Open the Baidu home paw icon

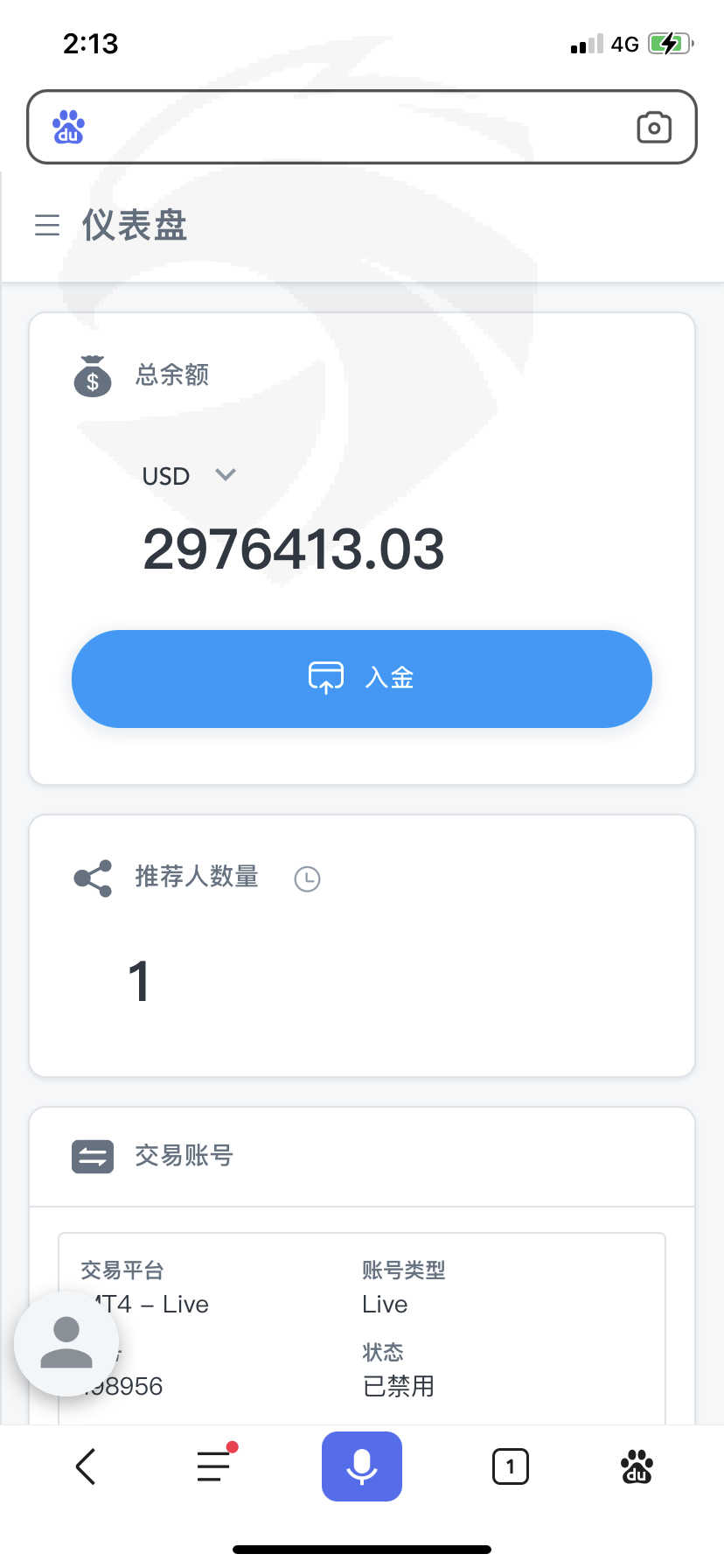pyautogui.click(x=637, y=1466)
